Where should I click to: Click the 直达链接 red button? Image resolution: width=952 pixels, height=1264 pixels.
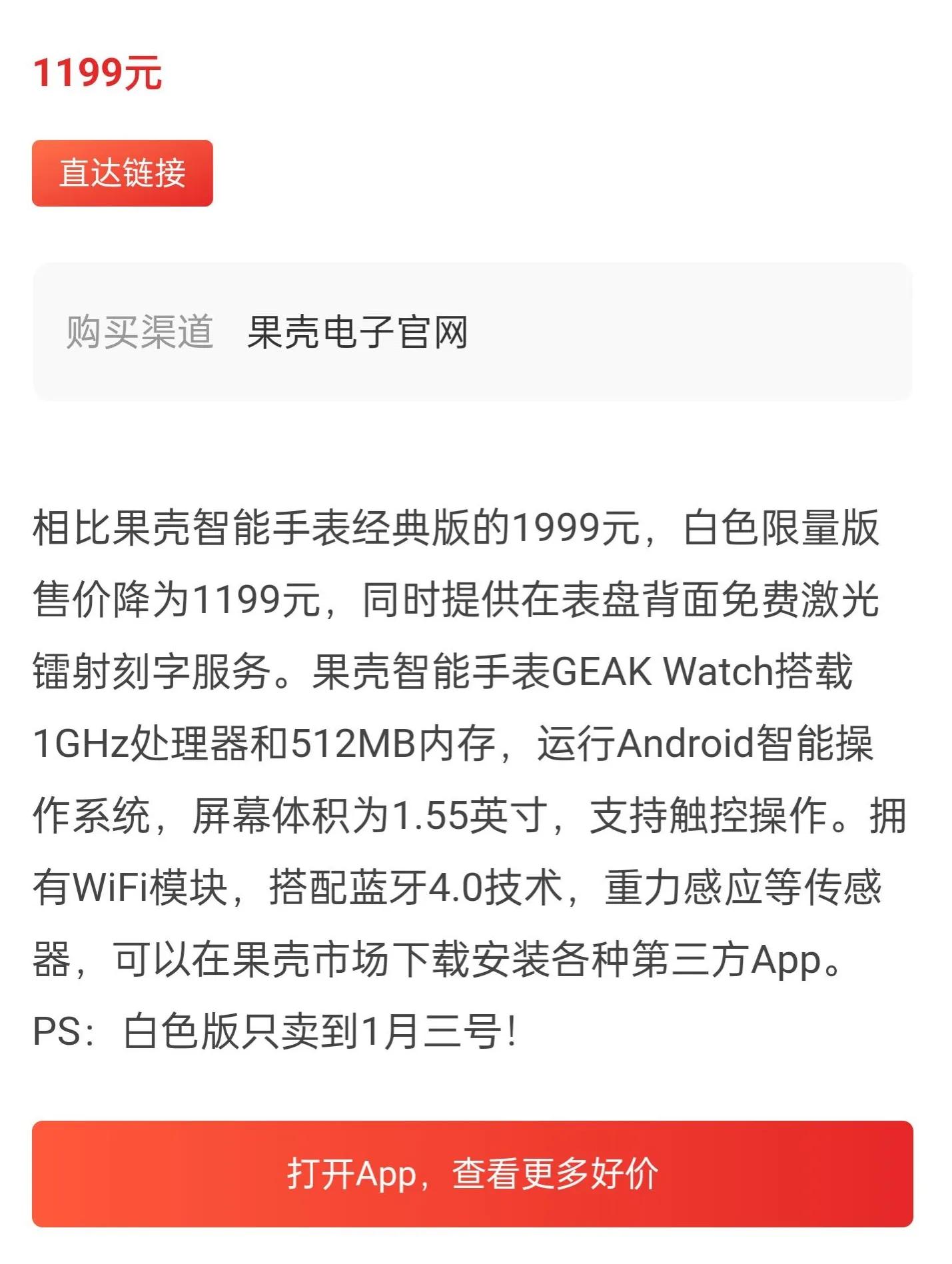(x=124, y=172)
